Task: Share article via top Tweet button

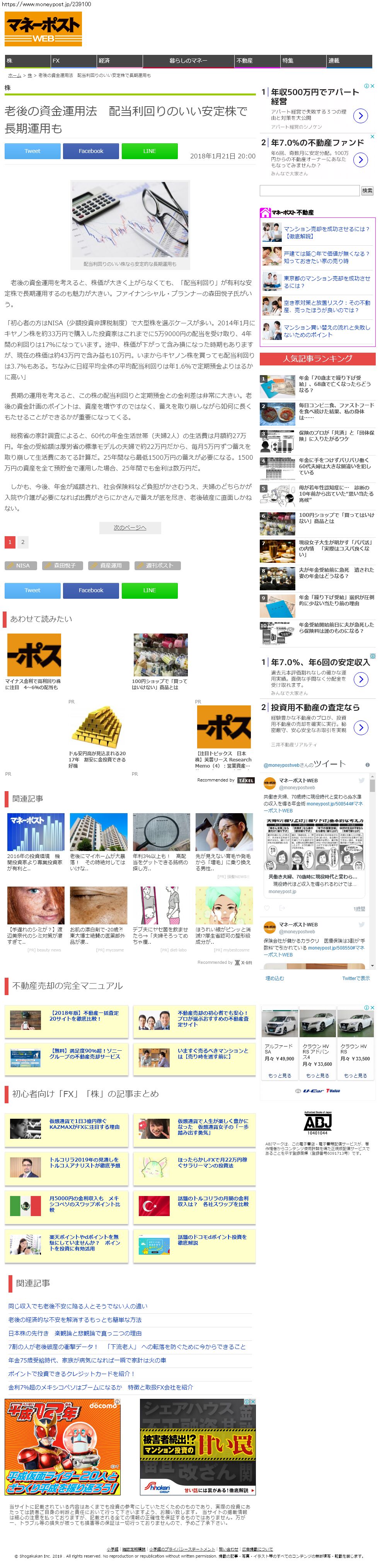Action: 32,151
